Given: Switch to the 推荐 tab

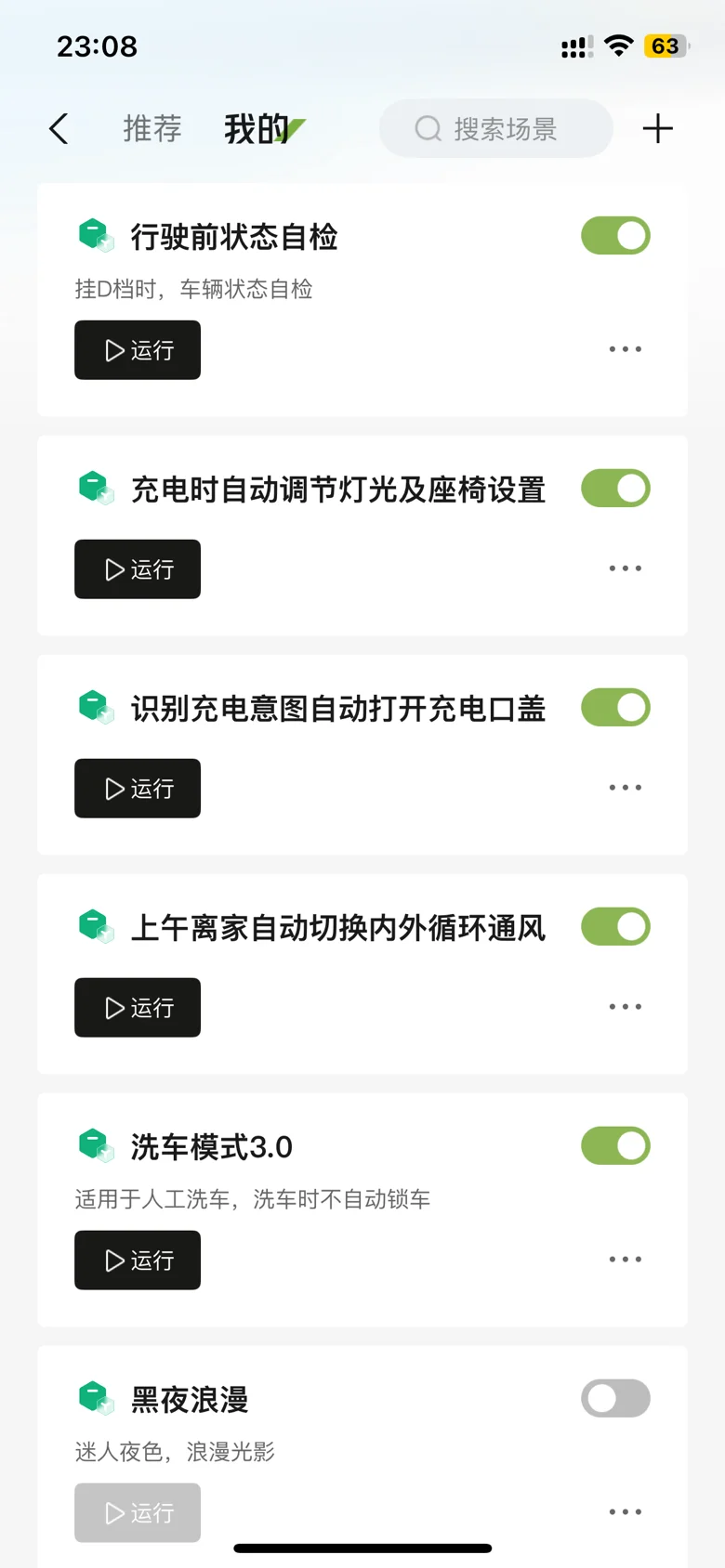Looking at the screenshot, I should pyautogui.click(x=152, y=129).
